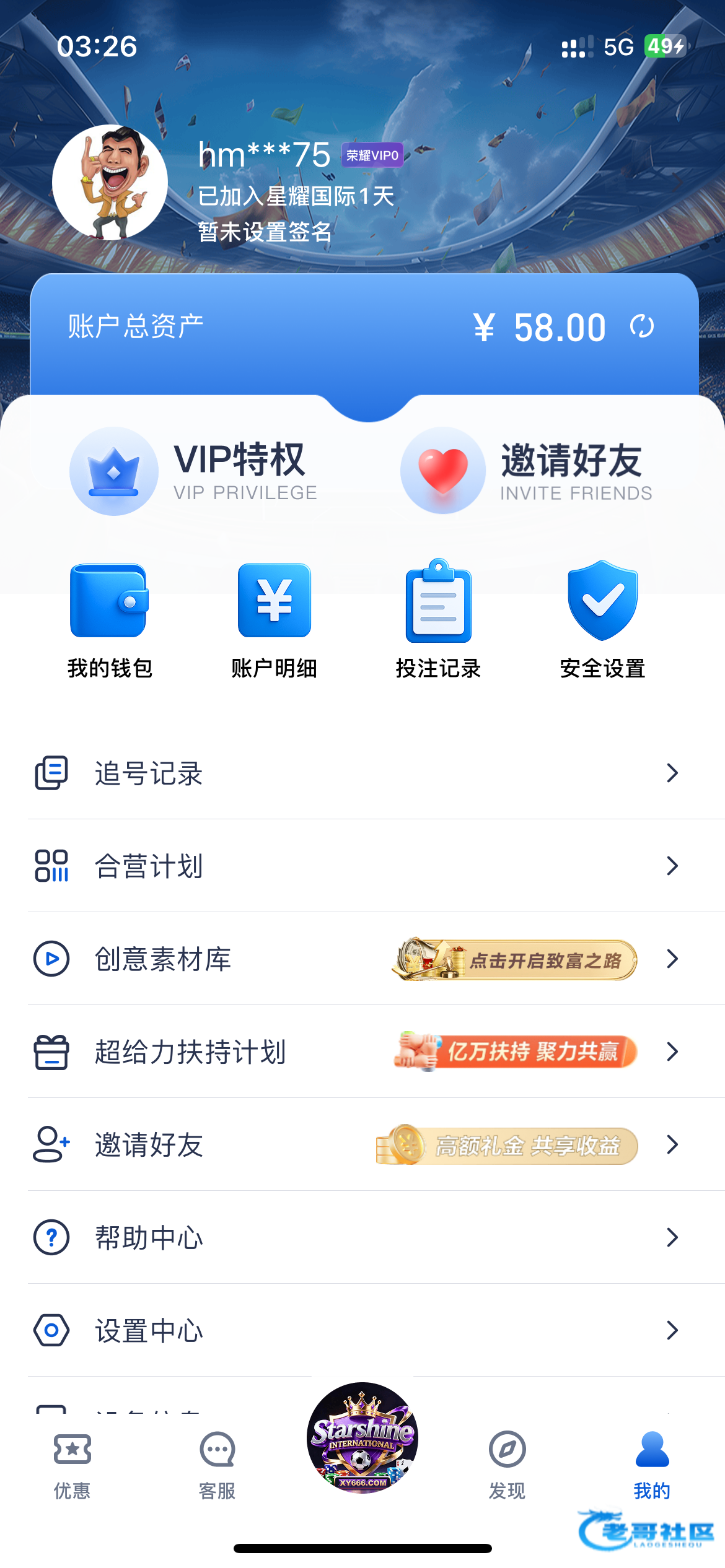
Task: Go to 安全设置 security settings
Action: point(602,620)
